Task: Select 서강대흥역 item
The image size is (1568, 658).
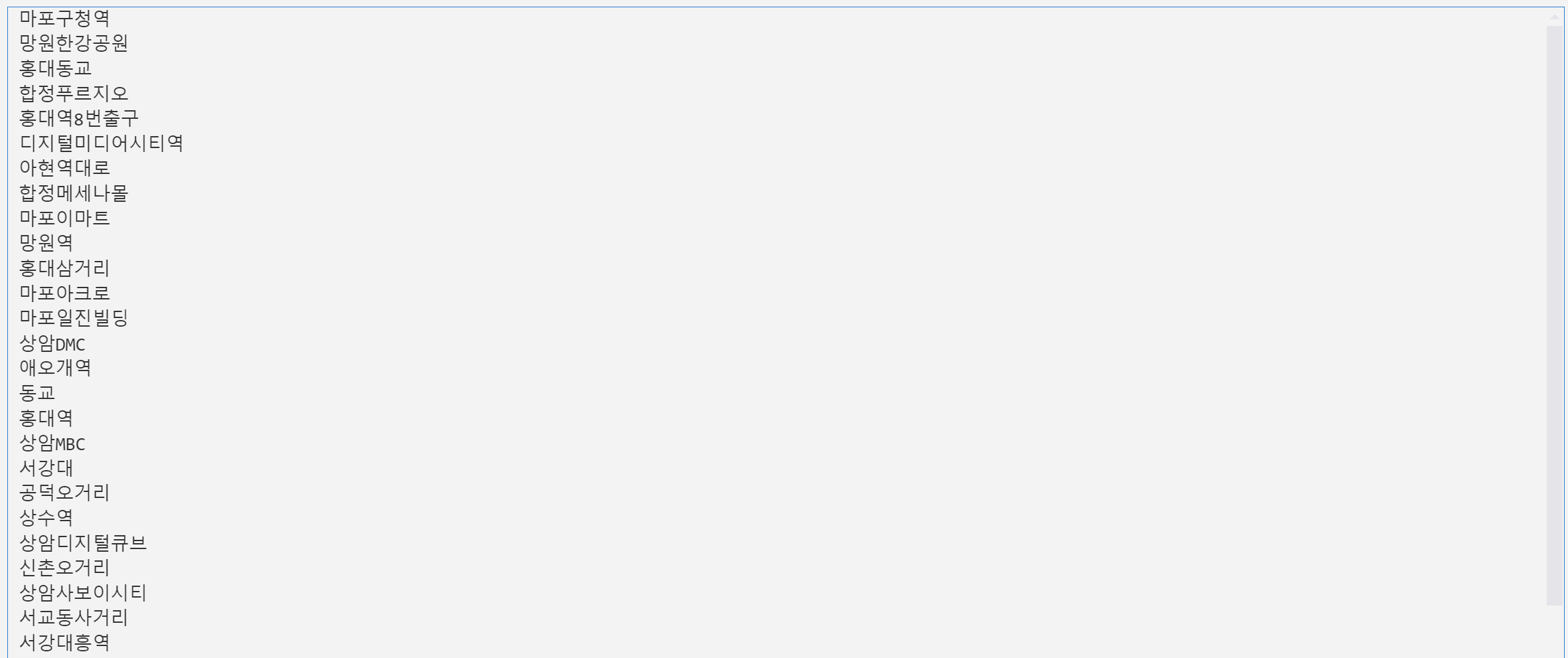Action: (x=64, y=642)
